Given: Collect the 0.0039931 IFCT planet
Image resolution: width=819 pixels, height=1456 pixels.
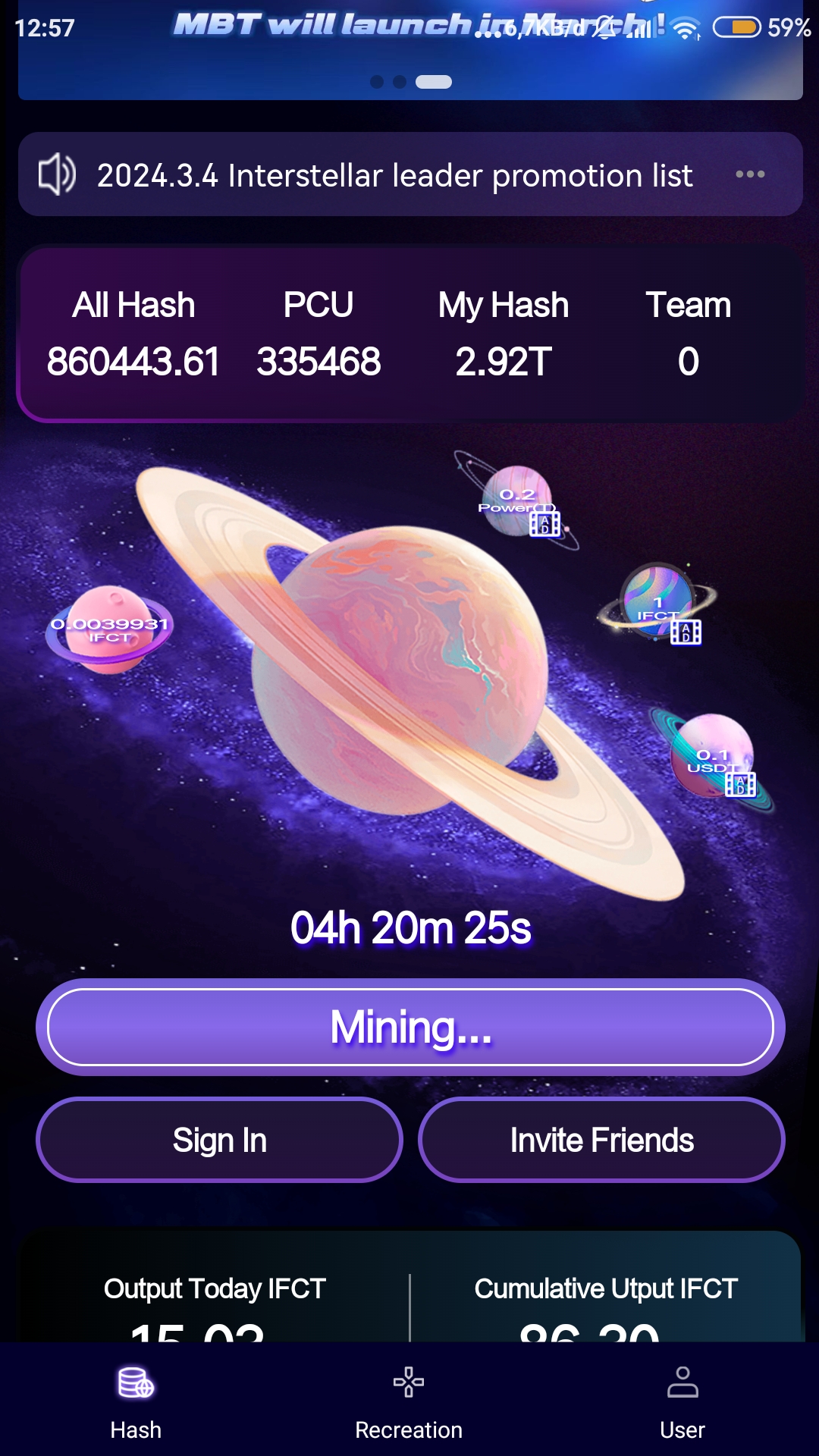Looking at the screenshot, I should point(110,630).
